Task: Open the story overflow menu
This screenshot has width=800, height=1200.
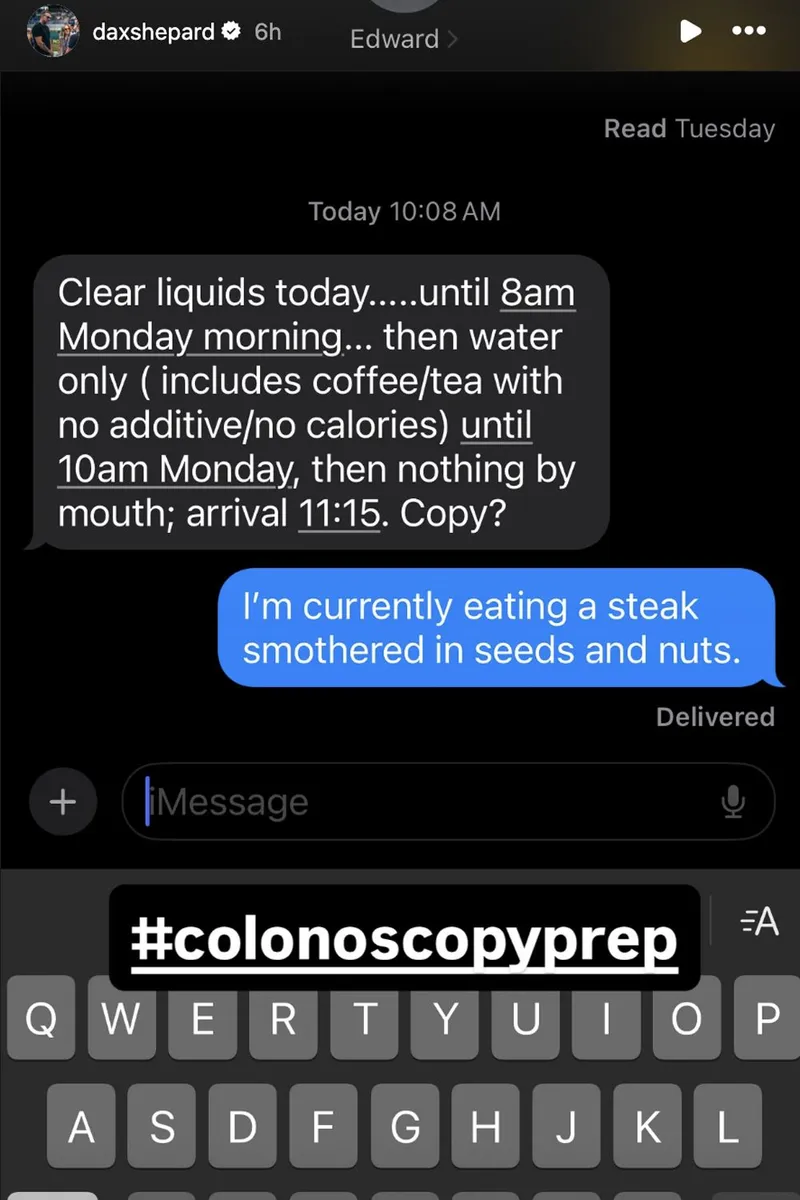Action: [x=749, y=31]
